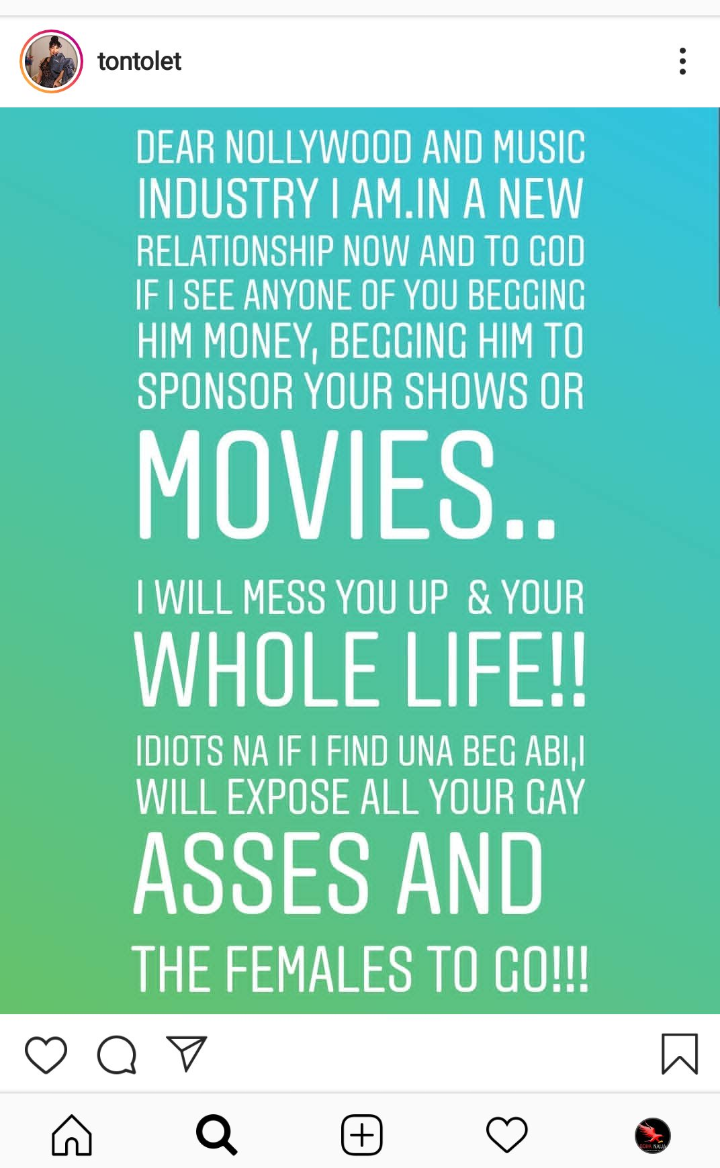Open the Activity heart tab

506,1135
